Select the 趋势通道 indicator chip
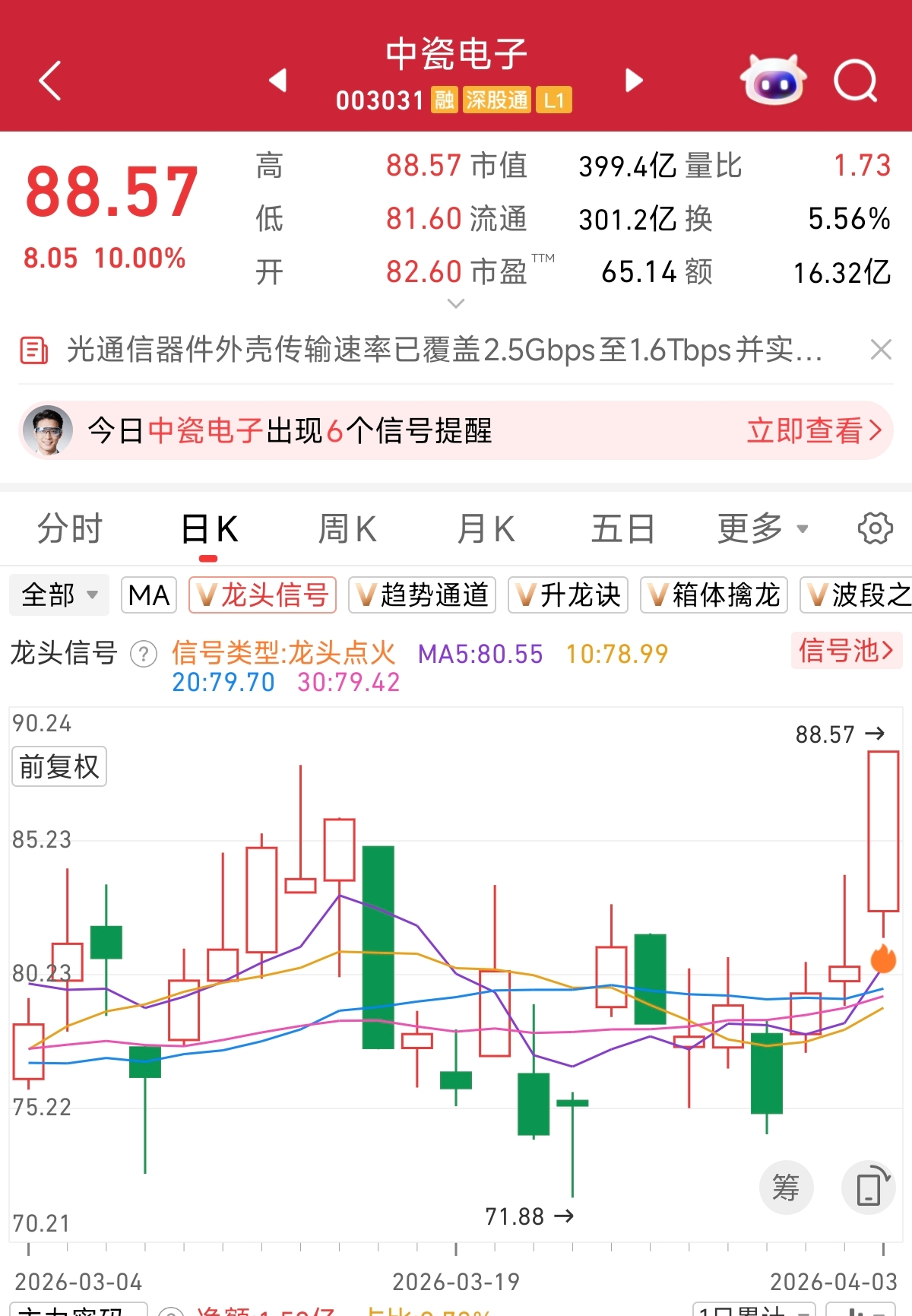 point(422,595)
